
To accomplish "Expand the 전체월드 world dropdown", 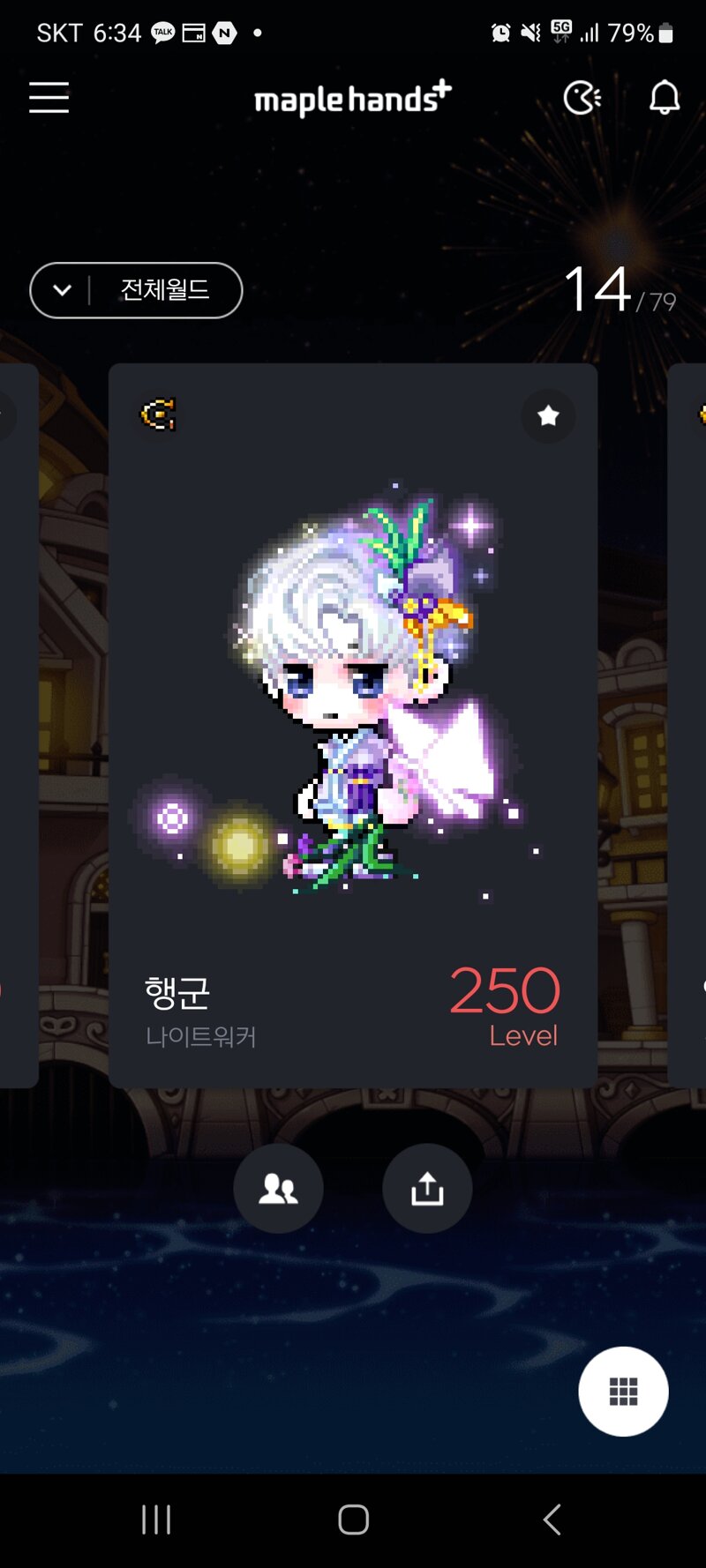I will (x=136, y=290).
